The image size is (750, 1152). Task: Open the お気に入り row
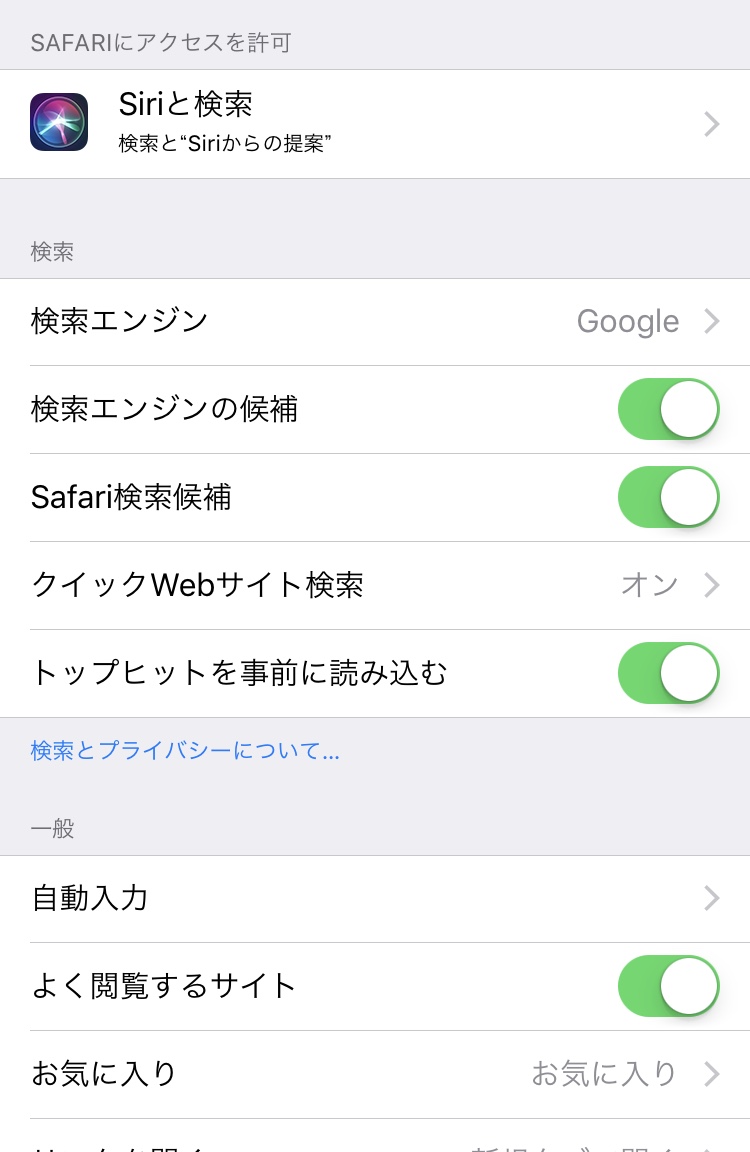click(375, 1074)
